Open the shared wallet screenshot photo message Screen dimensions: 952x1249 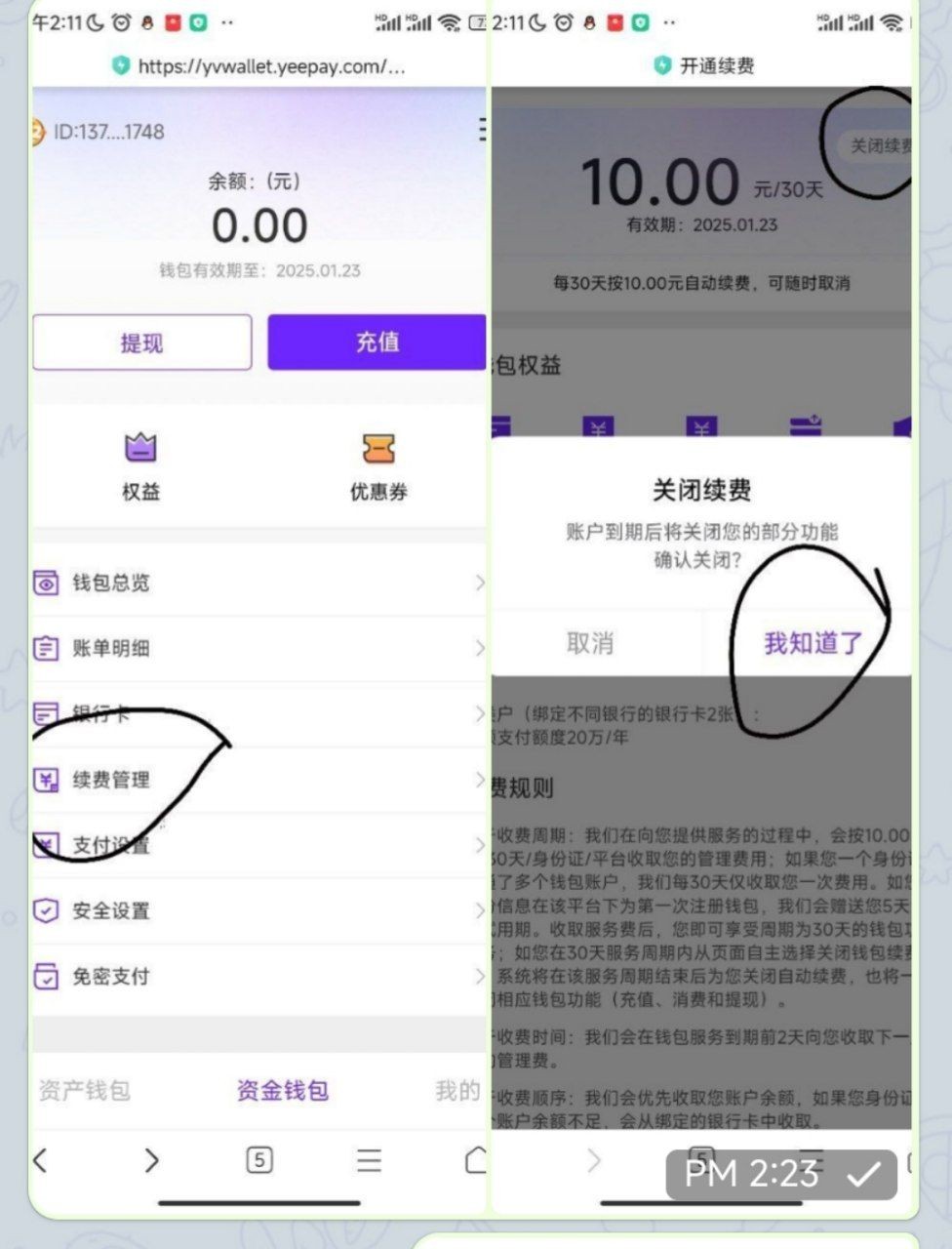pos(474,605)
